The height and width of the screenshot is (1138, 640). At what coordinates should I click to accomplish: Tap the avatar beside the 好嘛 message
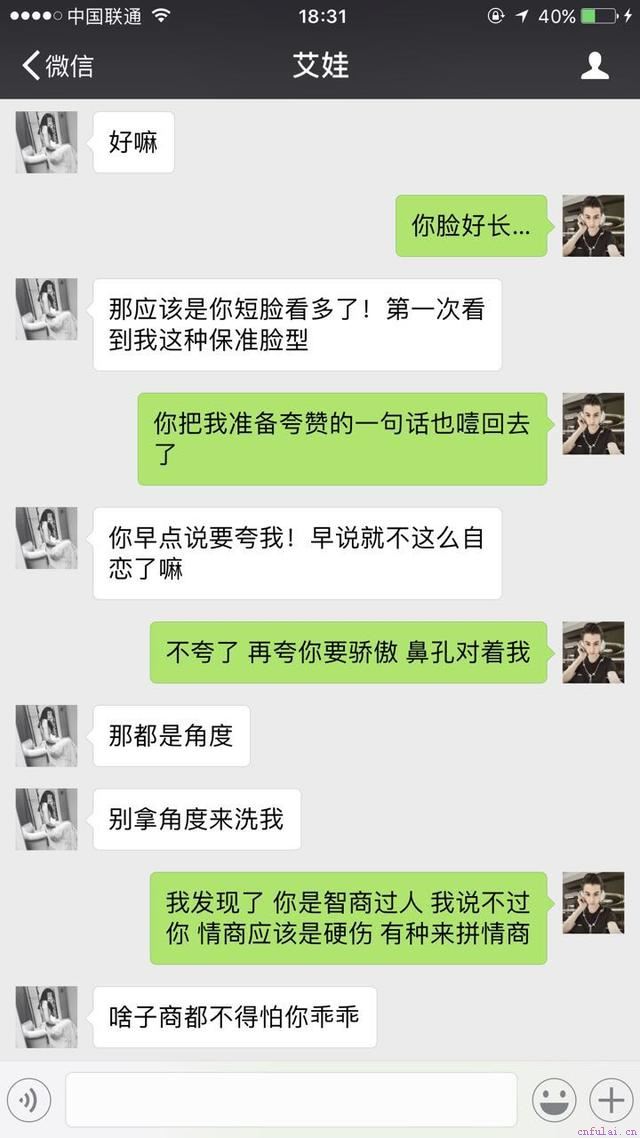point(46,142)
